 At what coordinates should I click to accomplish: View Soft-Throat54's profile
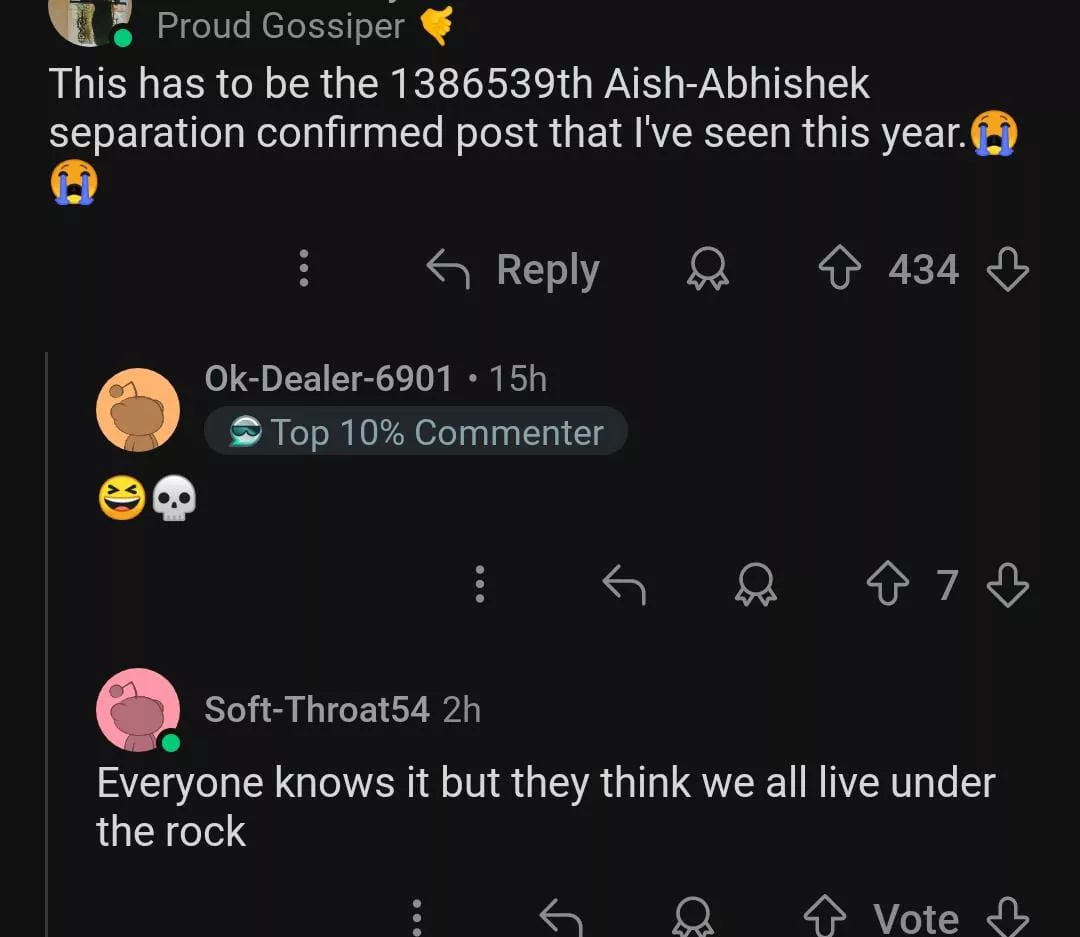coord(316,710)
